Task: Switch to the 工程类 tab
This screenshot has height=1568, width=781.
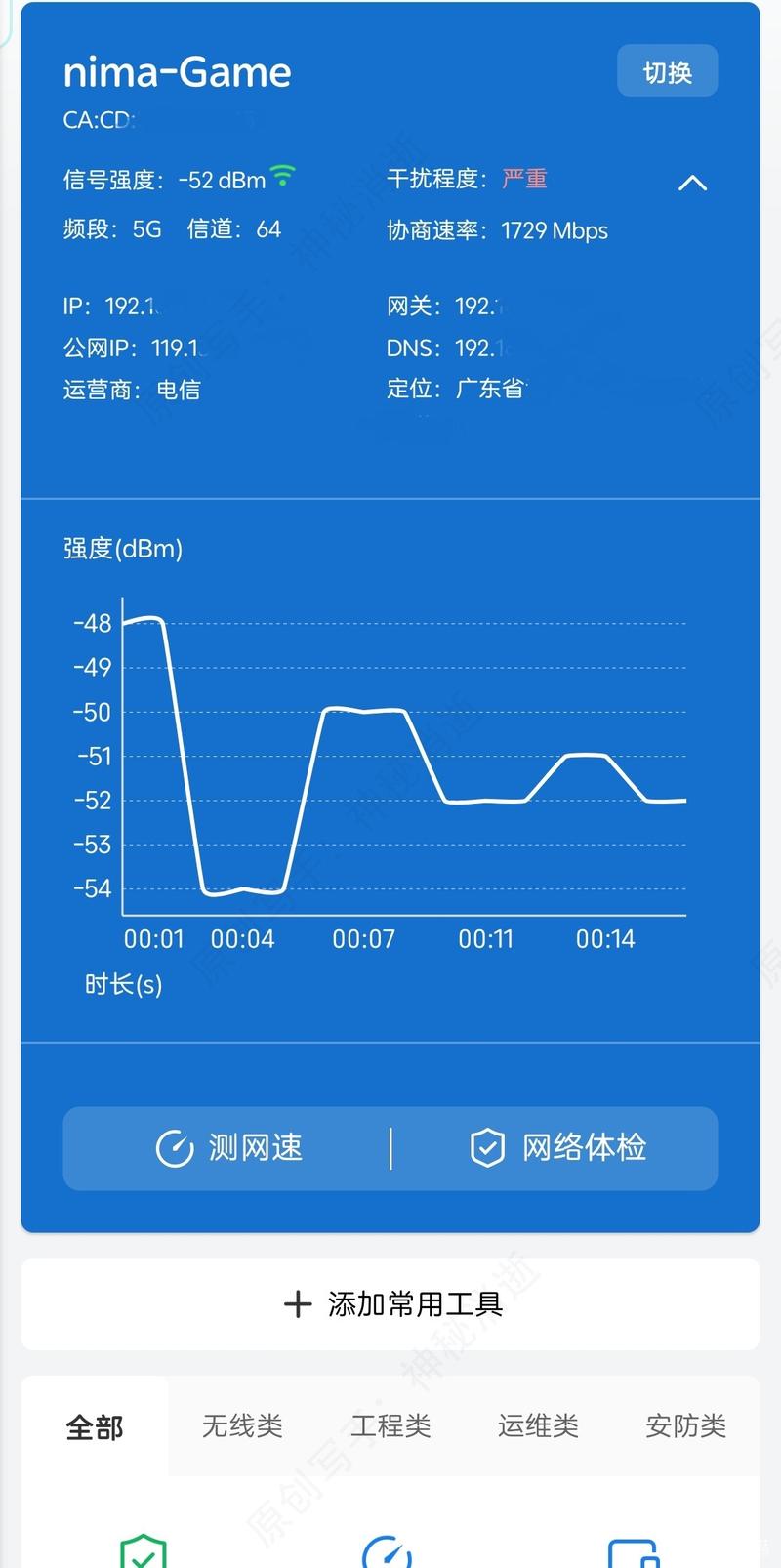Action: pyautogui.click(x=390, y=1426)
